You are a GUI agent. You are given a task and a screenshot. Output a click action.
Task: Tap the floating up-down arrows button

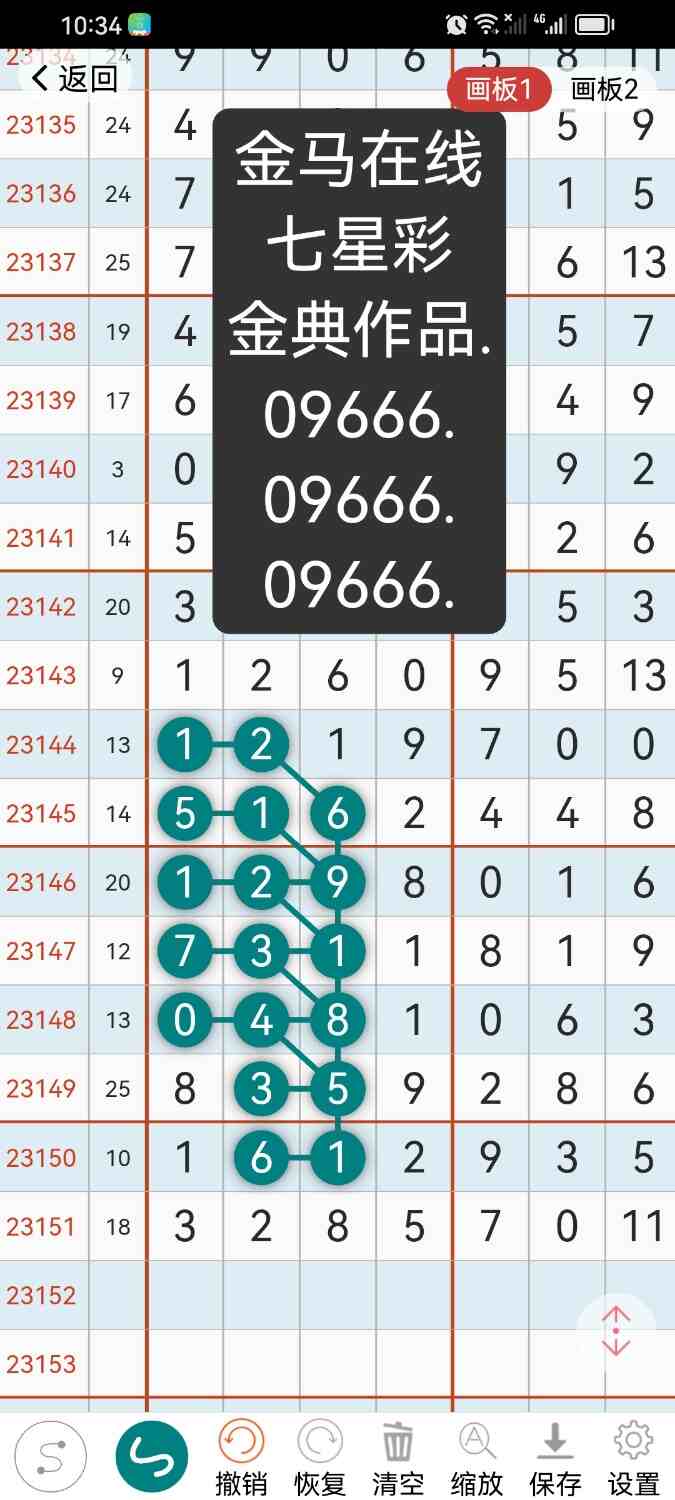(616, 1331)
